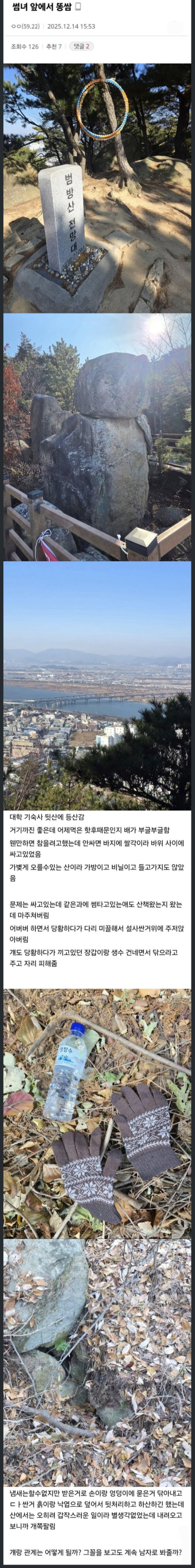View the stacked rock photo full size

tap(97, 437)
